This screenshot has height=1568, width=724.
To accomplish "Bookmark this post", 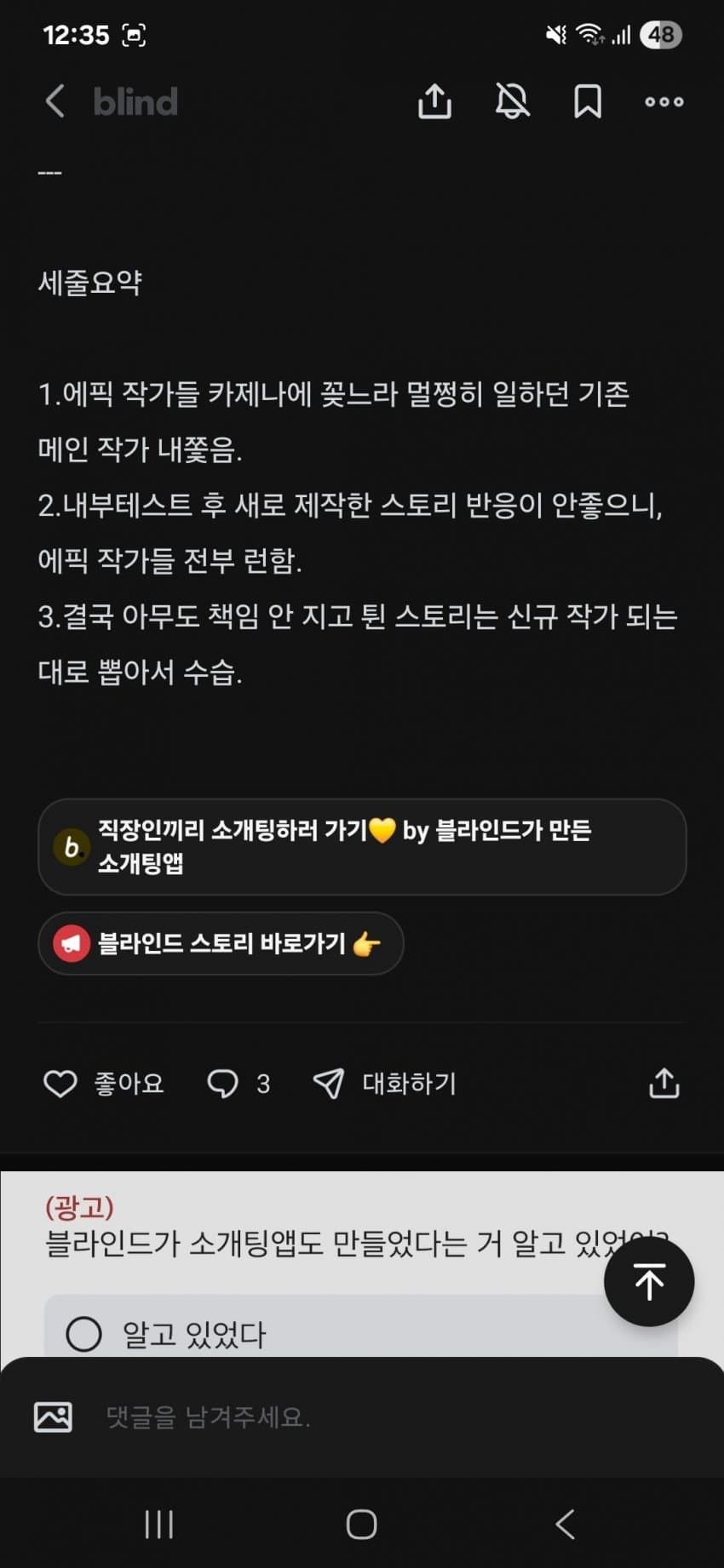I will tap(588, 101).
